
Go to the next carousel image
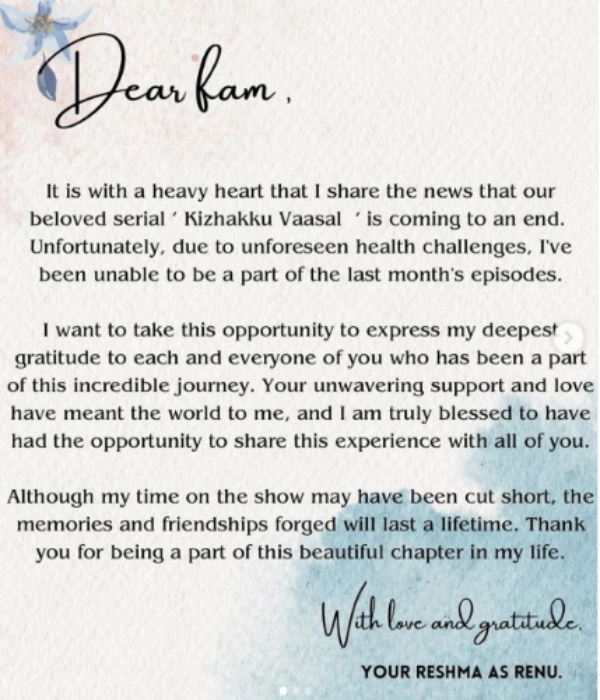coord(570,339)
